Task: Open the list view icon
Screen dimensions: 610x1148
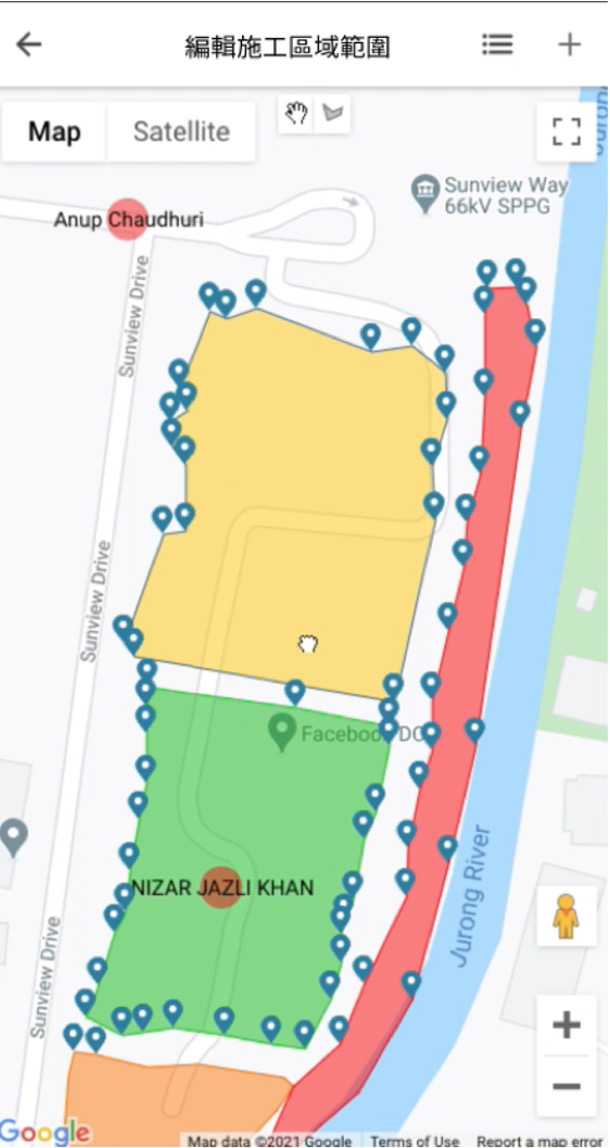Action: tap(497, 45)
